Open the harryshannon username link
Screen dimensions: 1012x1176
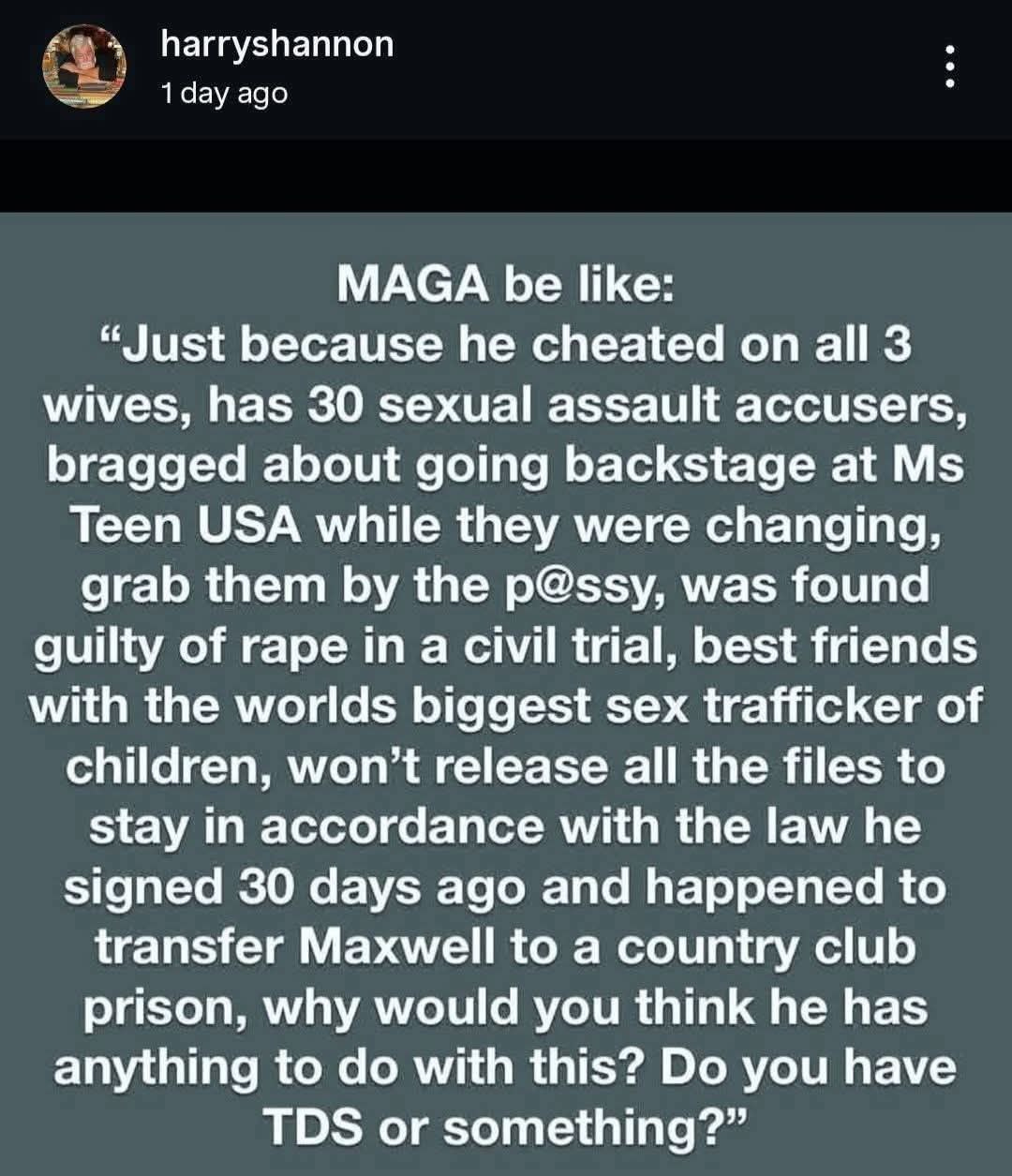(276, 44)
